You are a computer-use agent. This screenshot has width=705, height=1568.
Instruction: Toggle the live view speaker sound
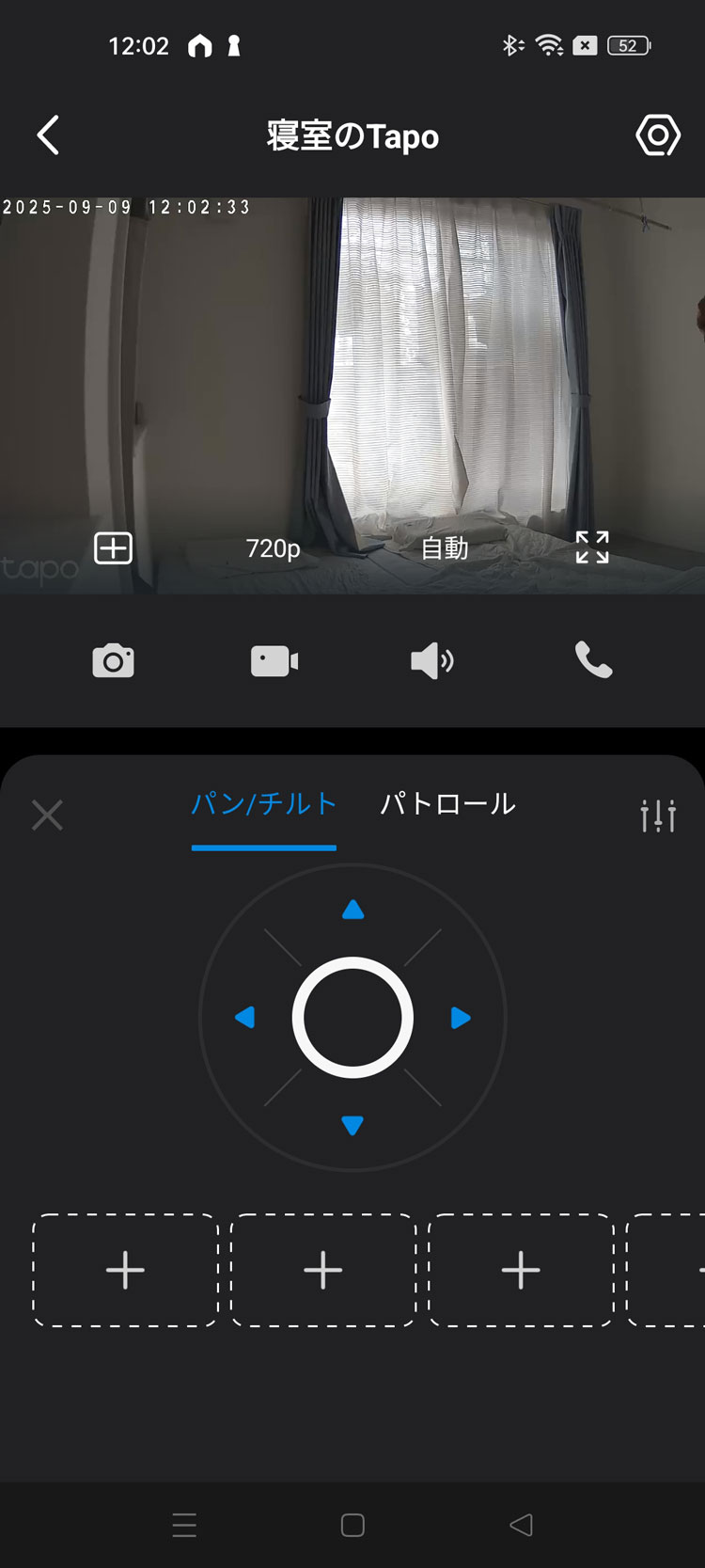pos(431,661)
